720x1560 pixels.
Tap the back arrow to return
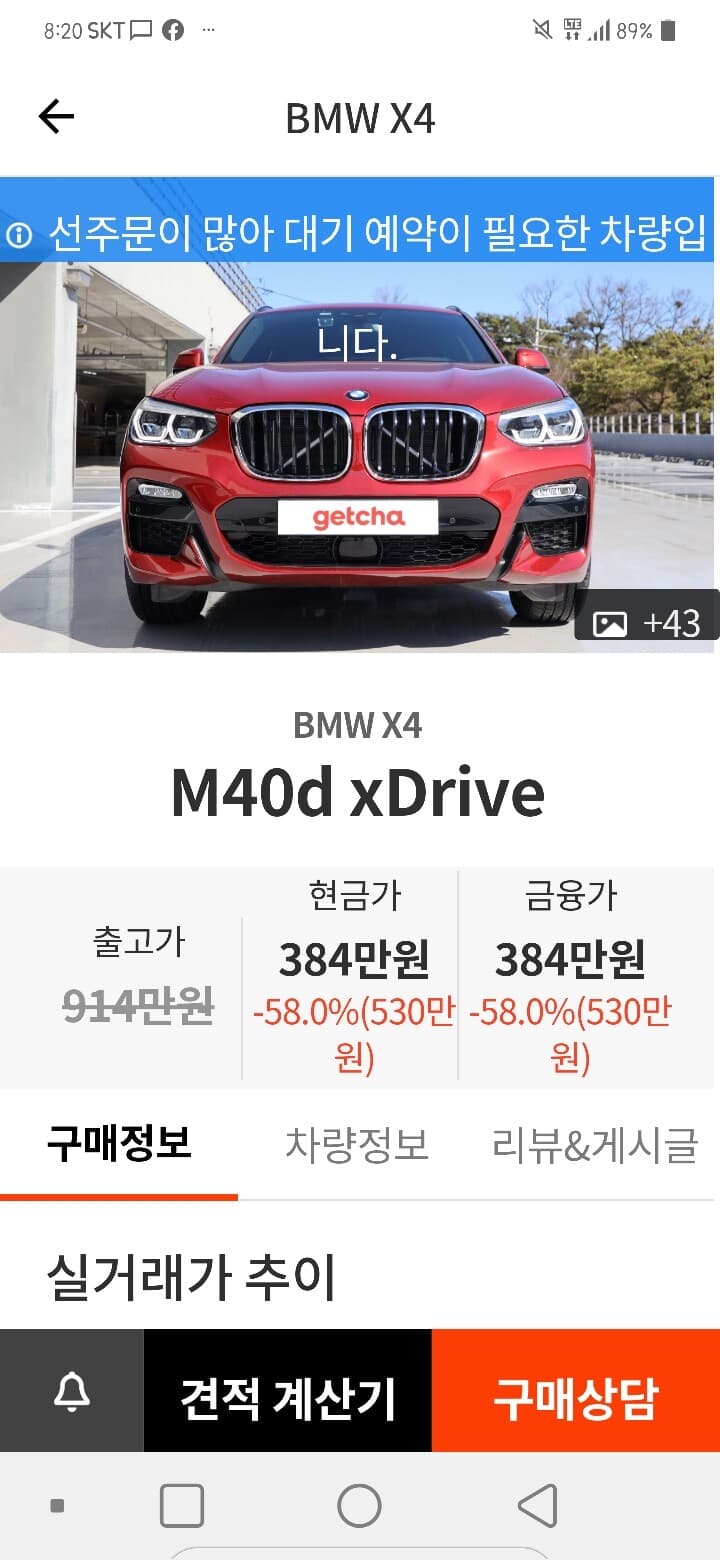tap(56, 116)
